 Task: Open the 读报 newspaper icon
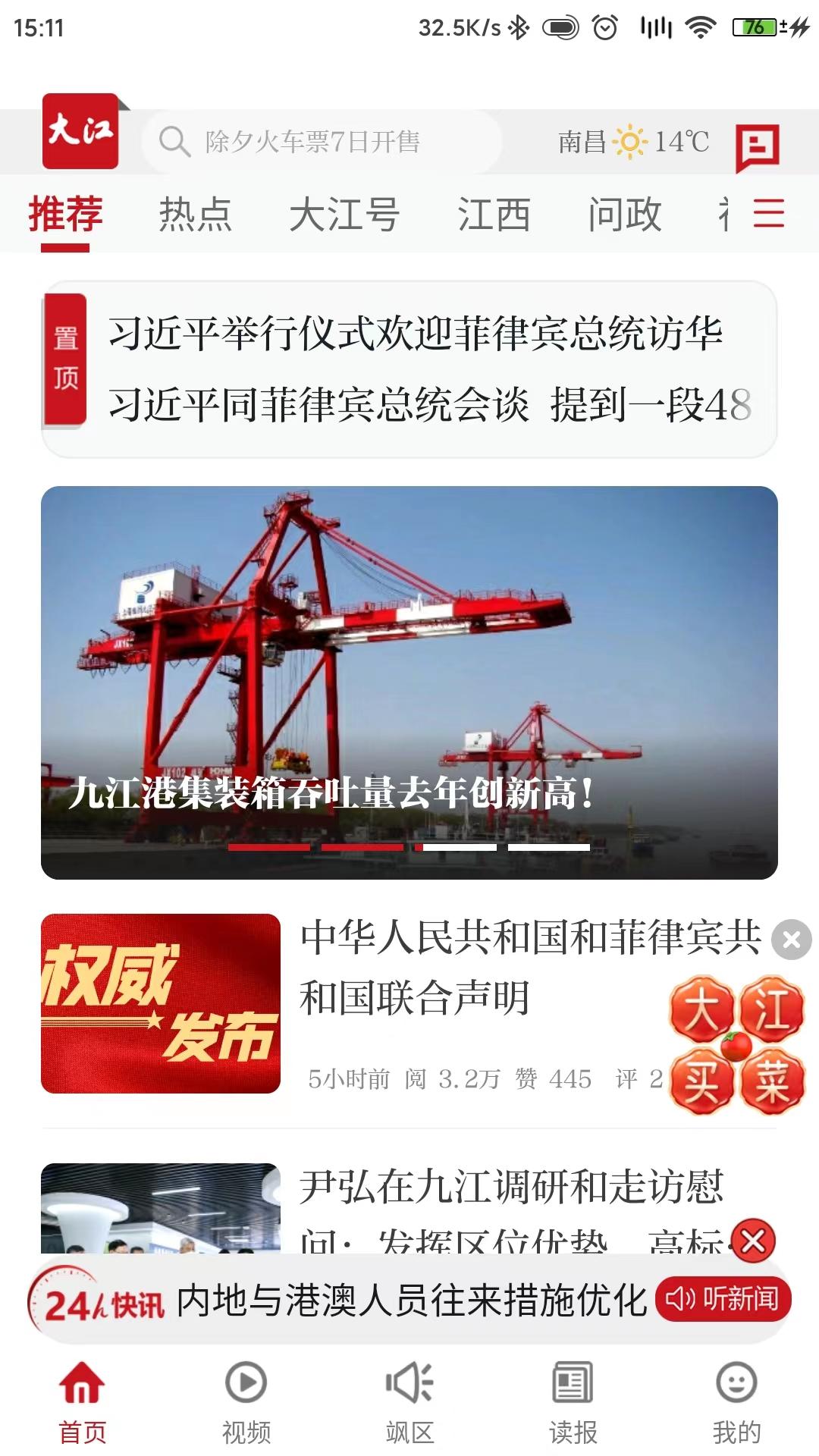[573, 1382]
